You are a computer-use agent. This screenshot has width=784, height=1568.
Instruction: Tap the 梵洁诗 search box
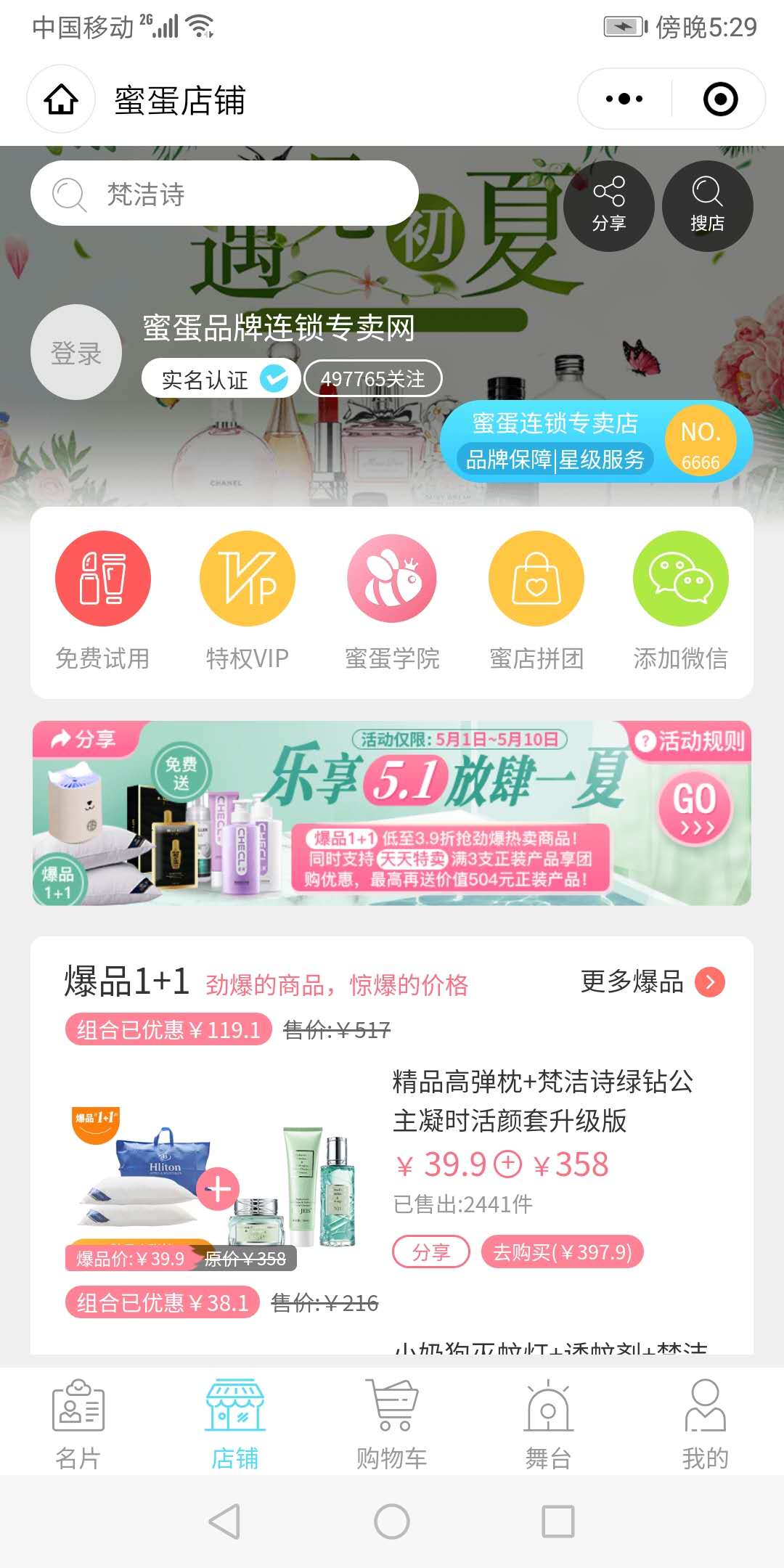click(x=224, y=194)
